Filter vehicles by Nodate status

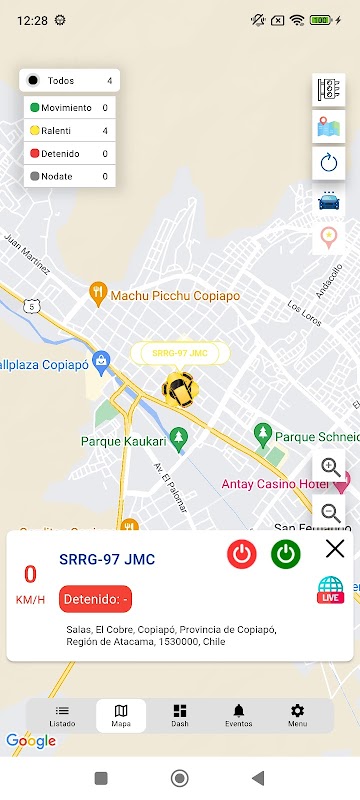click(x=69, y=177)
